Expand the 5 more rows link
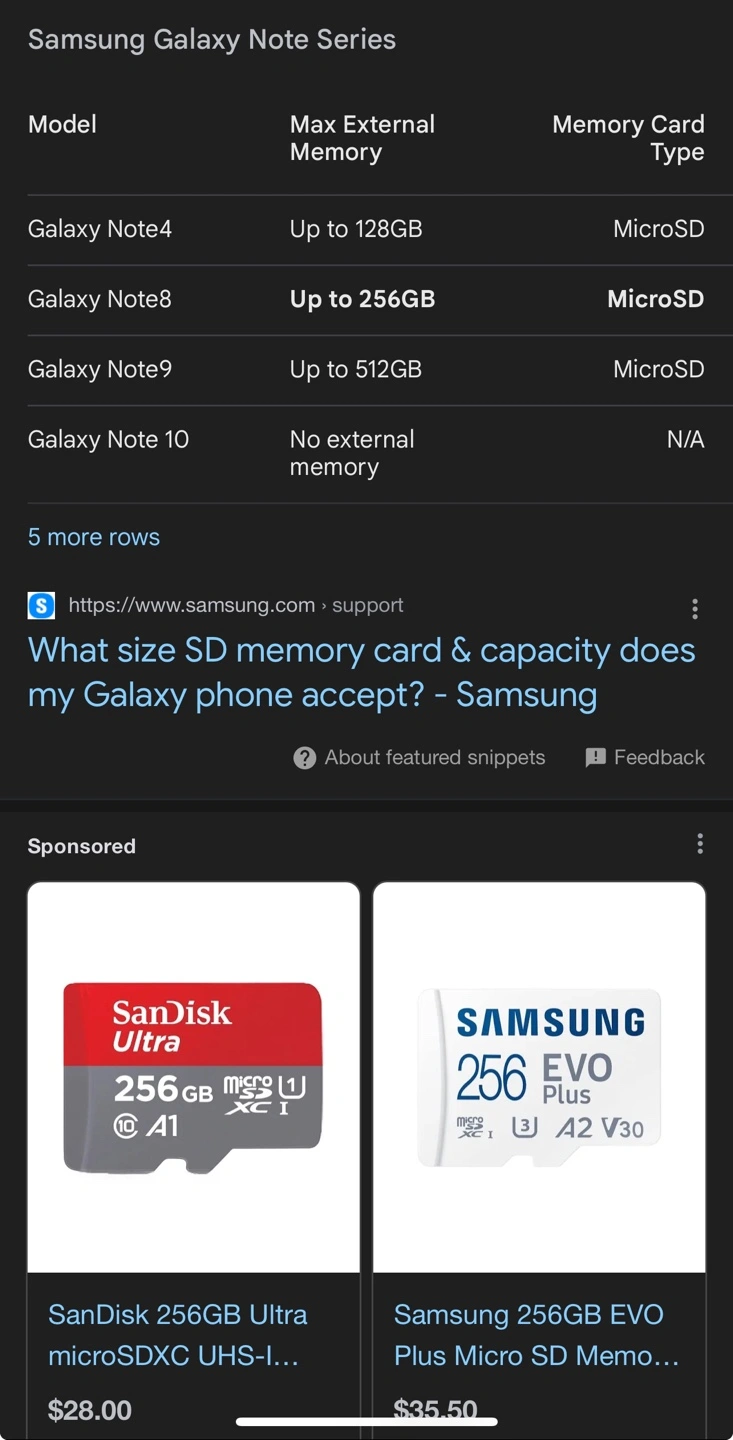733x1440 pixels. tap(94, 537)
